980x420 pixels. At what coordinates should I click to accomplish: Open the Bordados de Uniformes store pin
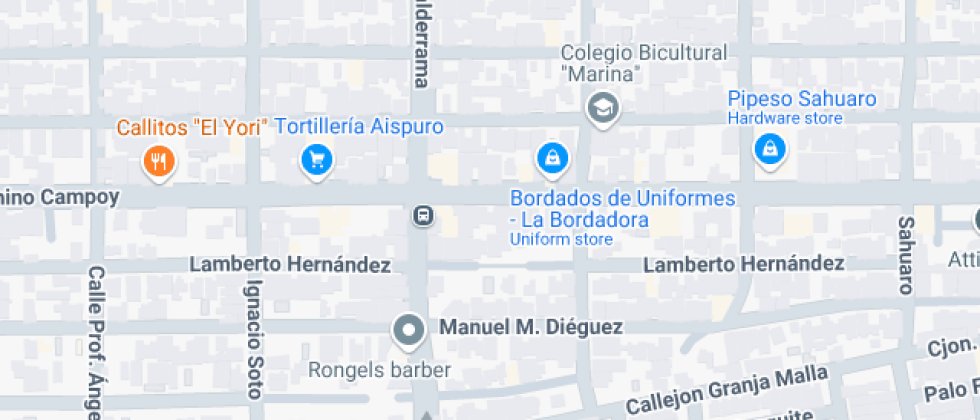pyautogui.click(x=550, y=157)
